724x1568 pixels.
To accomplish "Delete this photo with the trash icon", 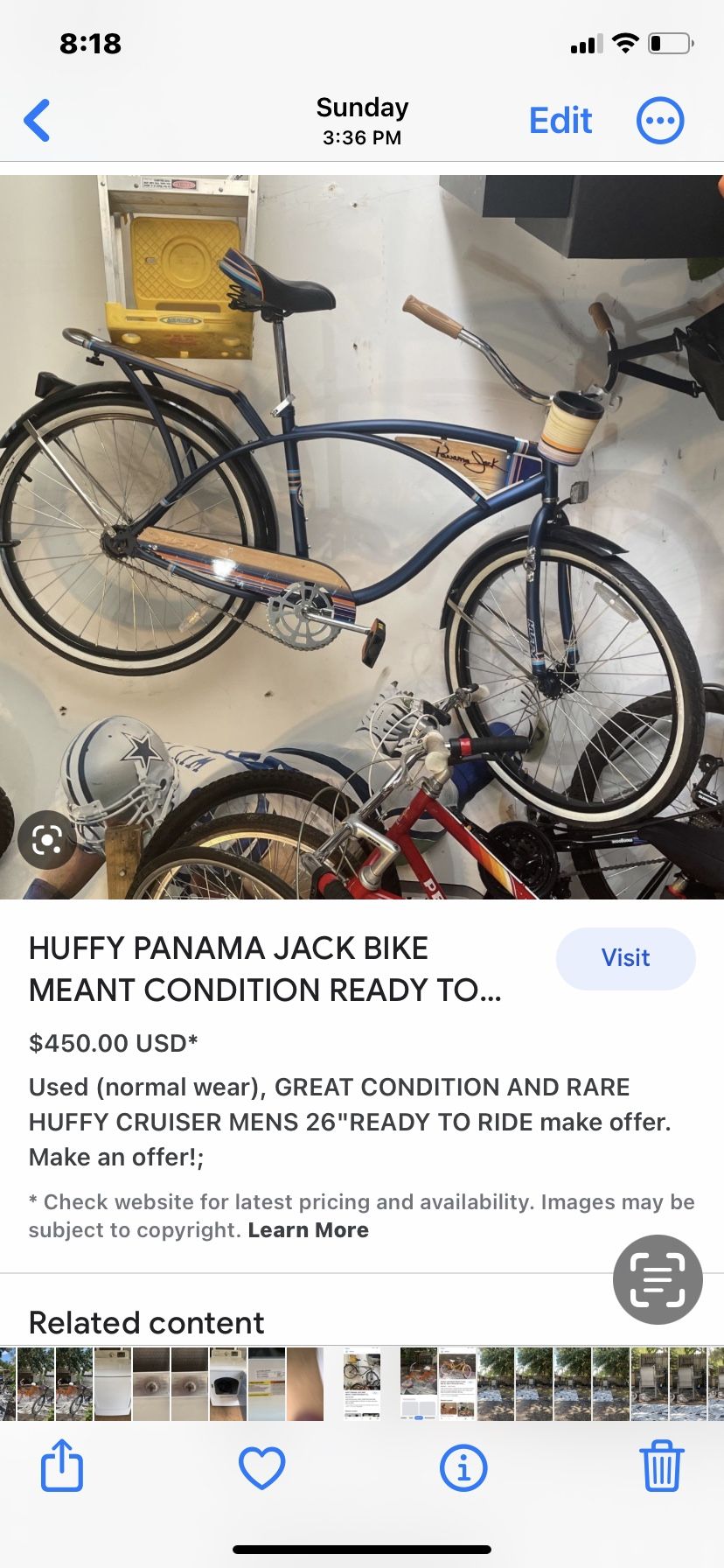I will [x=662, y=1466].
